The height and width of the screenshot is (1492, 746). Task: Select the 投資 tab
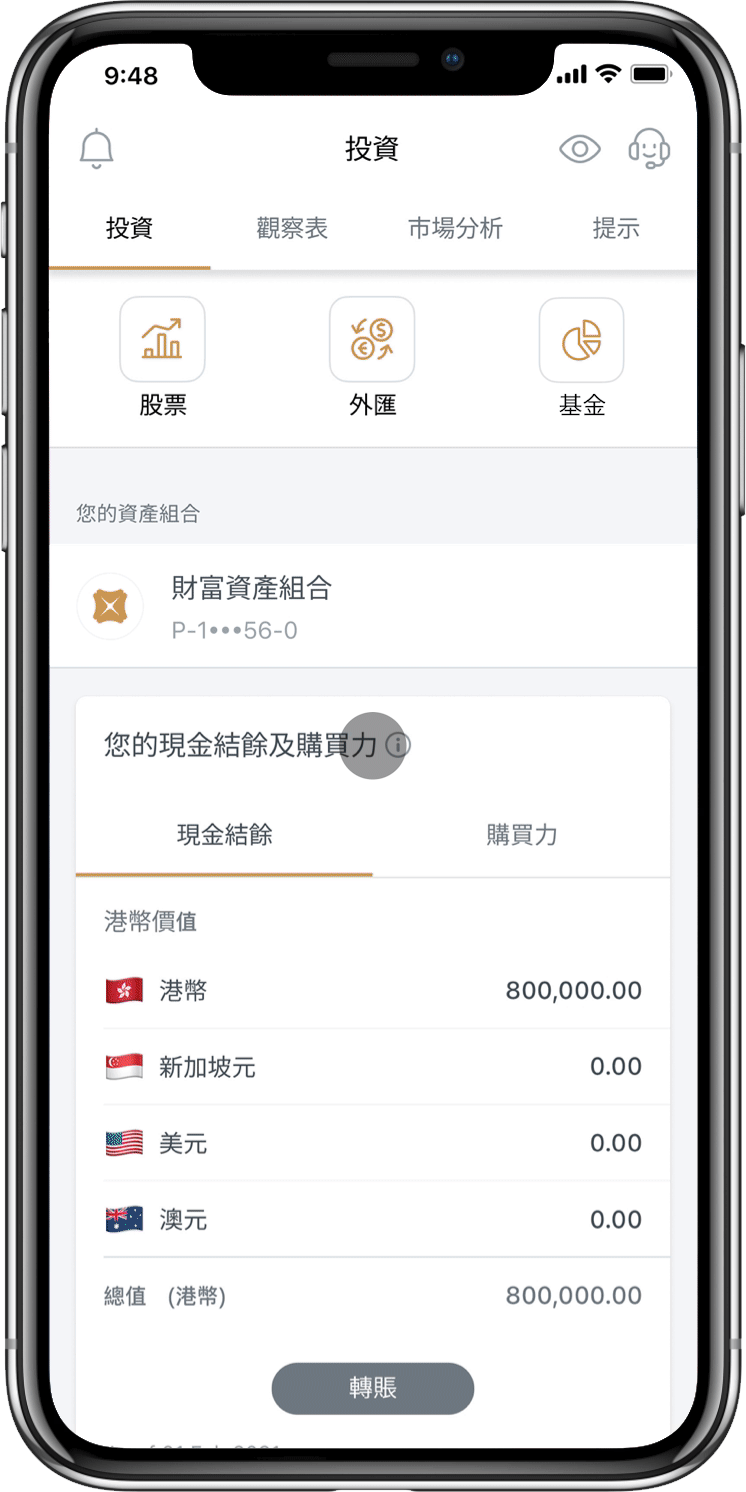pyautogui.click(x=130, y=228)
